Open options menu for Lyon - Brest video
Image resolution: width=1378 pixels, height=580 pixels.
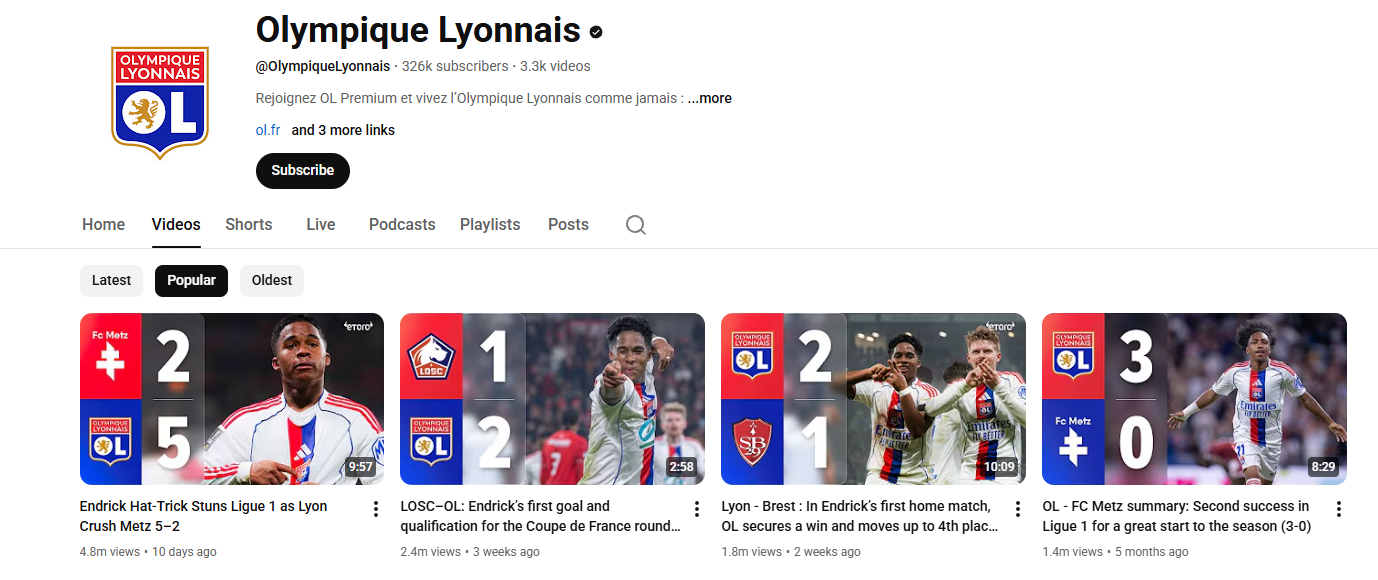(x=1017, y=509)
